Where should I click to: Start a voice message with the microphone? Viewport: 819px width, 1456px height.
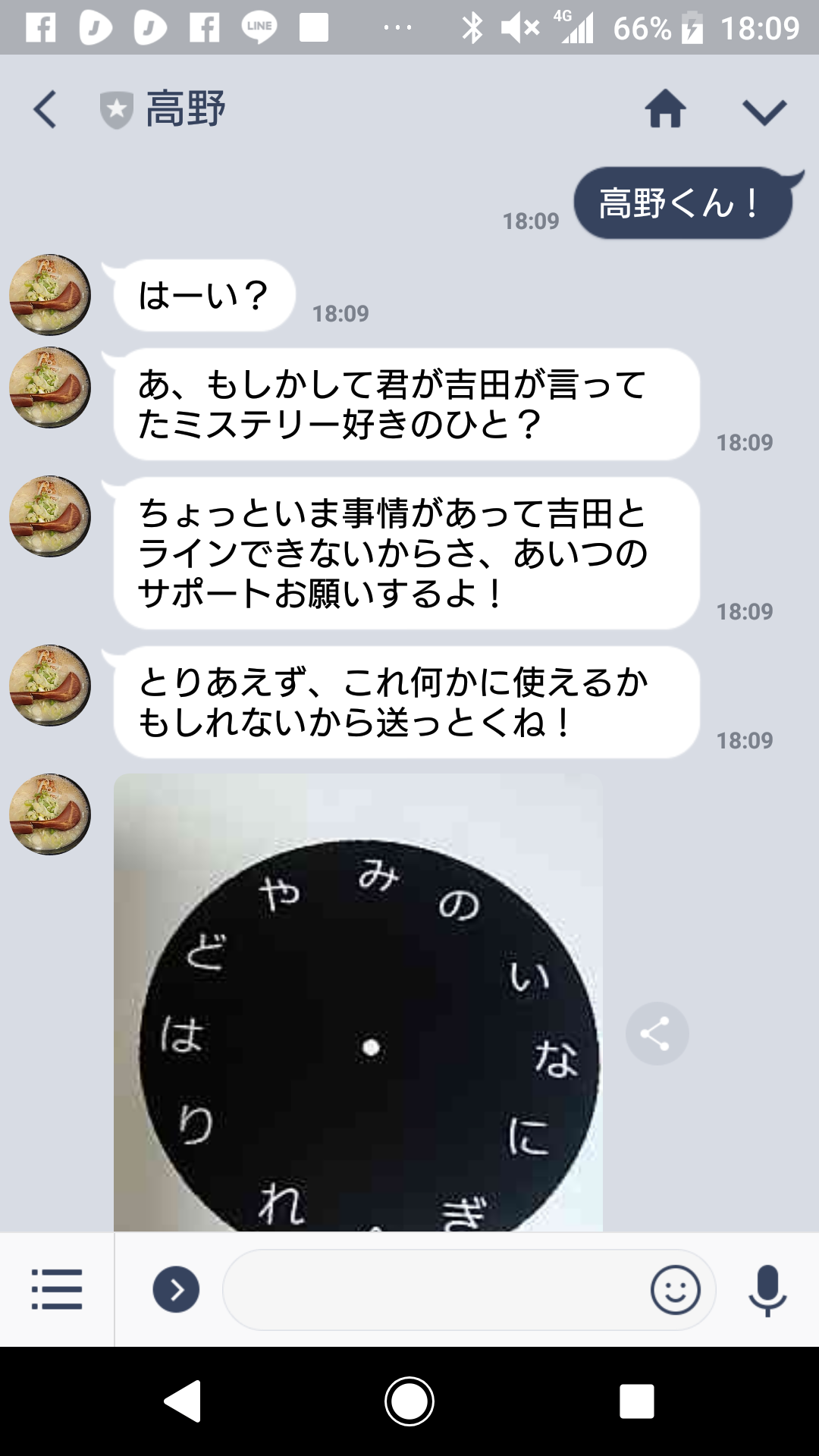(767, 1289)
